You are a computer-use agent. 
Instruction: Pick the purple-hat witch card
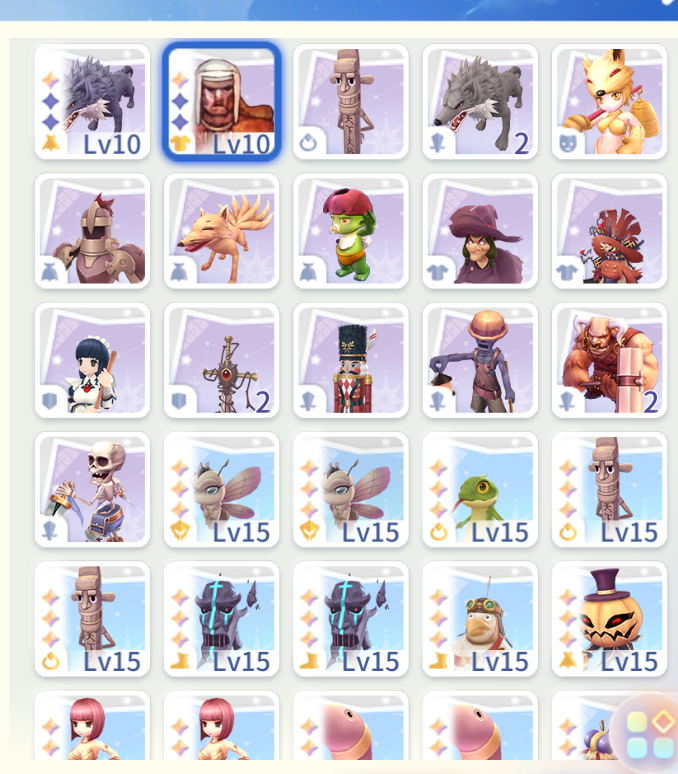480,231
